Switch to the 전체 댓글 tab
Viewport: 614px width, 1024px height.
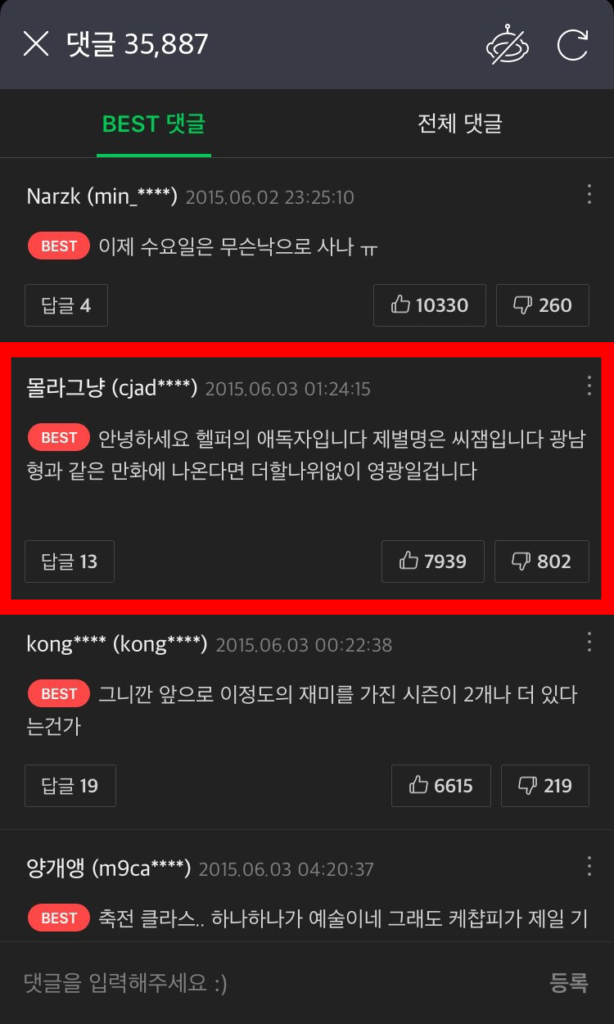point(459,124)
